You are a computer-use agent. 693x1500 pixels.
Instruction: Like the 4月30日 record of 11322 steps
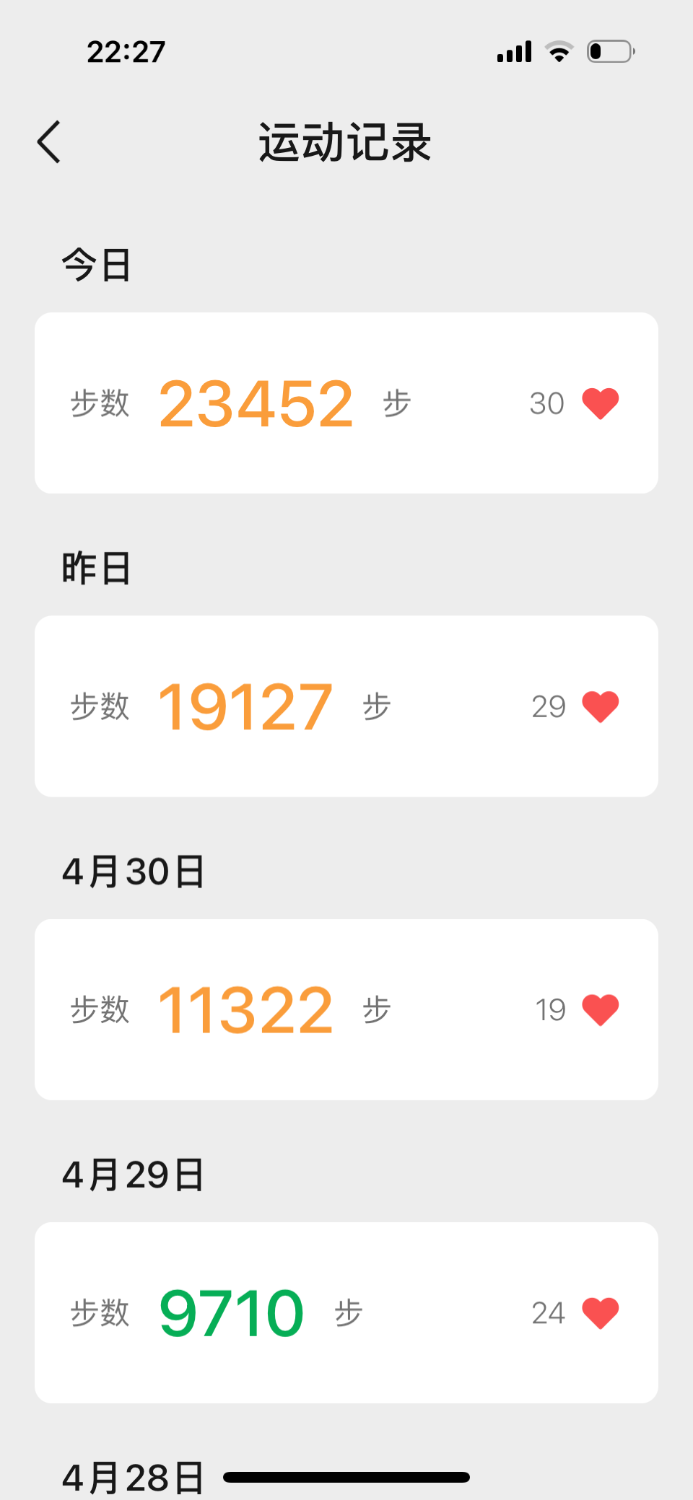click(600, 1010)
